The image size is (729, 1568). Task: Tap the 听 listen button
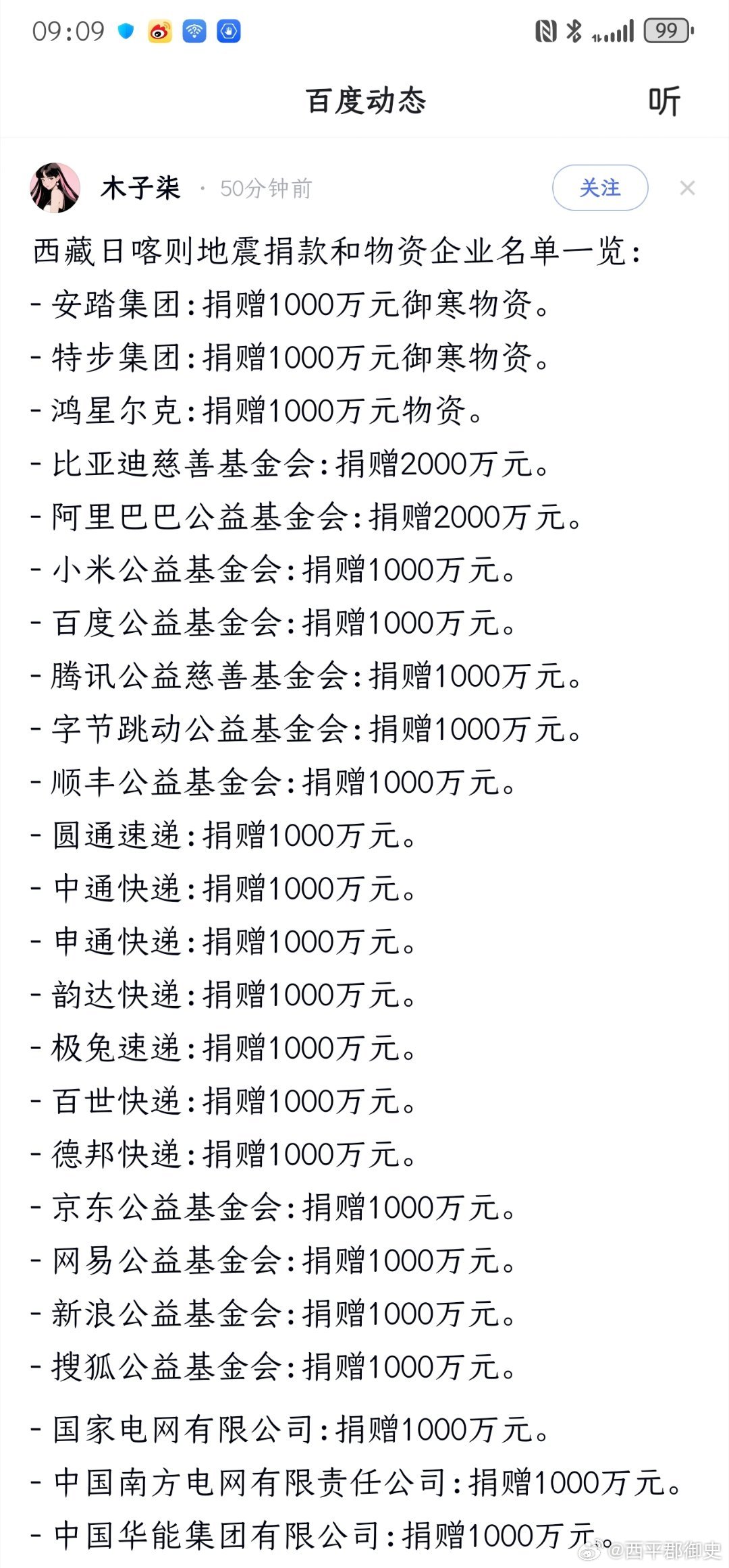[x=664, y=102]
